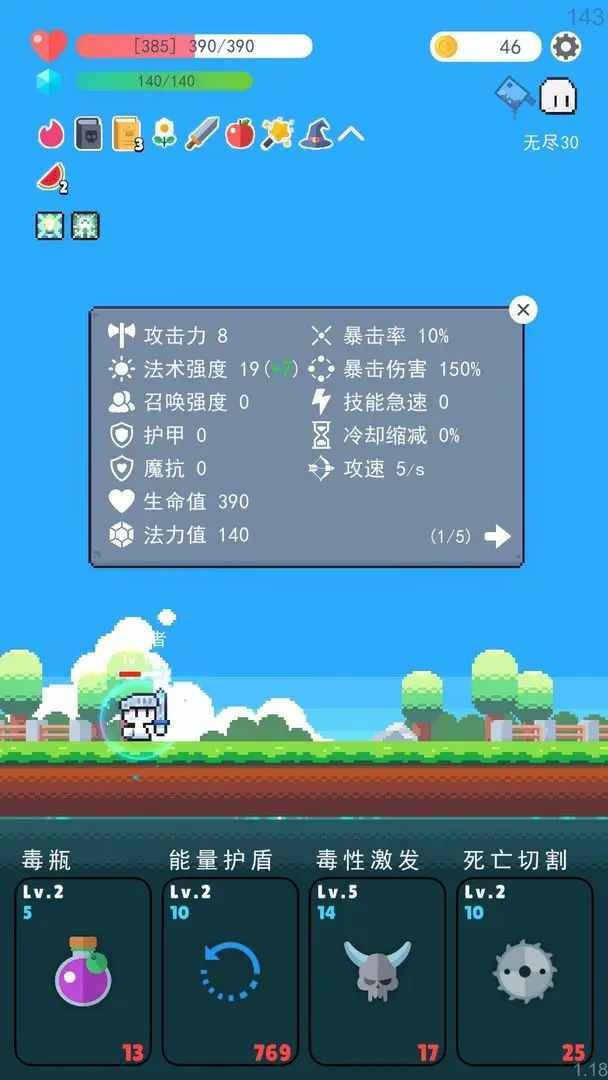Select the 死亡切割 saw blade skill

pyautogui.click(x=524, y=970)
